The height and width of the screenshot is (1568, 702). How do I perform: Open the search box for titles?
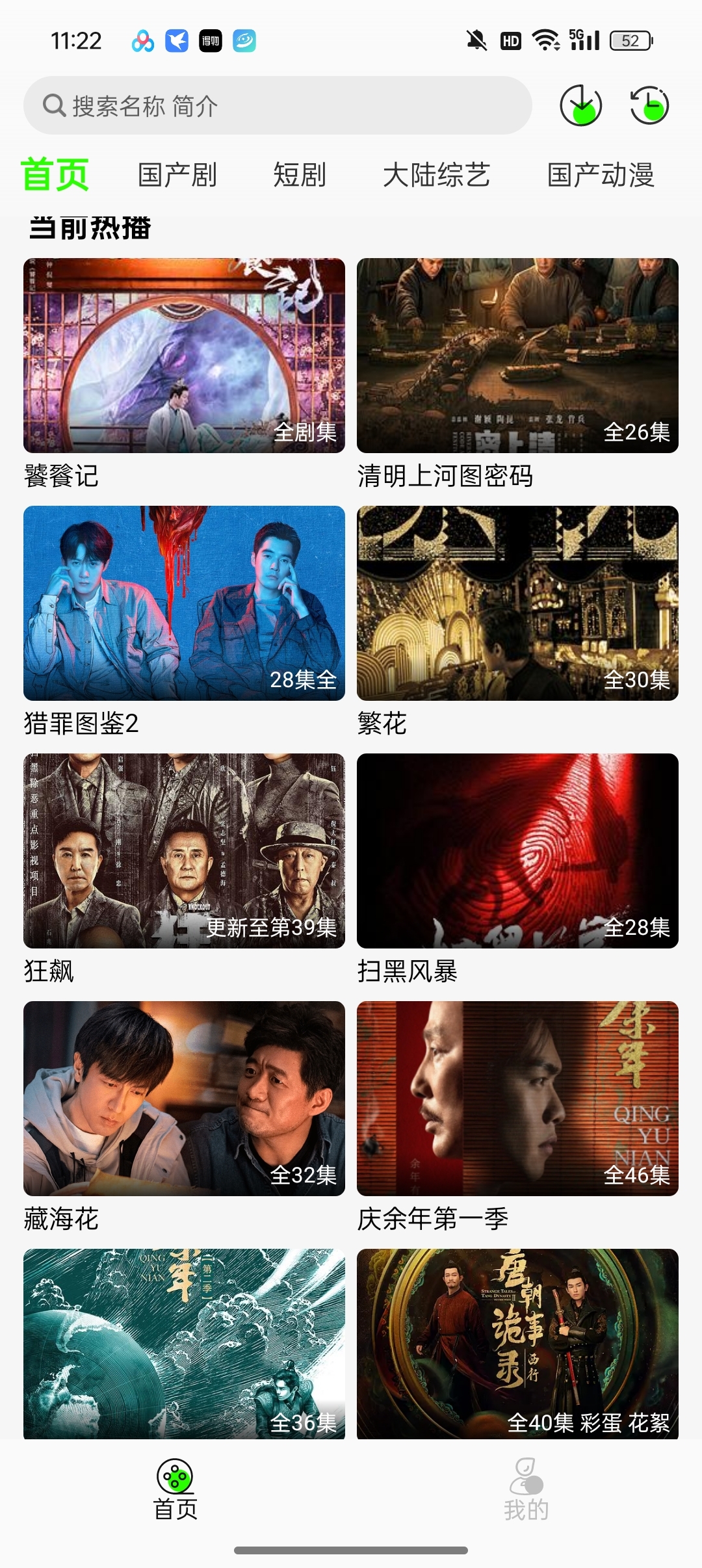(278, 105)
